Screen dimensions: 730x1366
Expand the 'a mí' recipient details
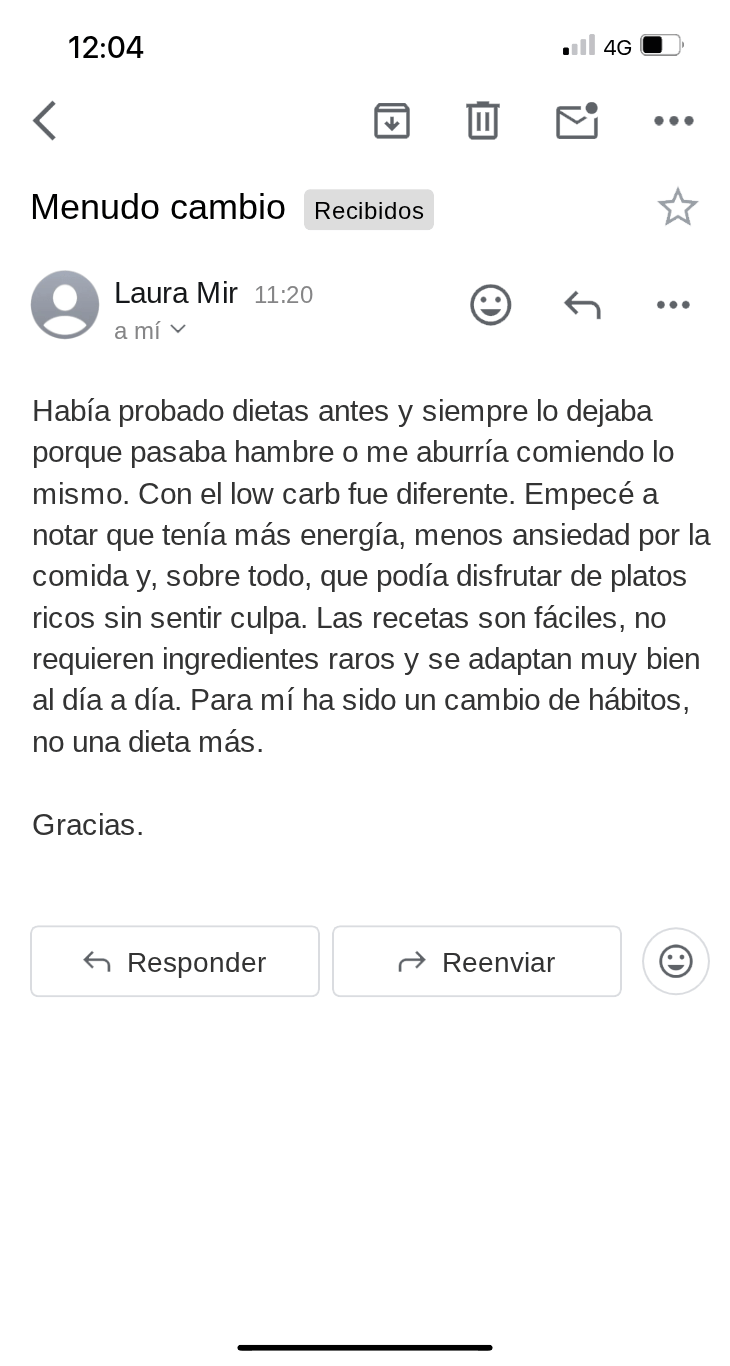(x=151, y=330)
